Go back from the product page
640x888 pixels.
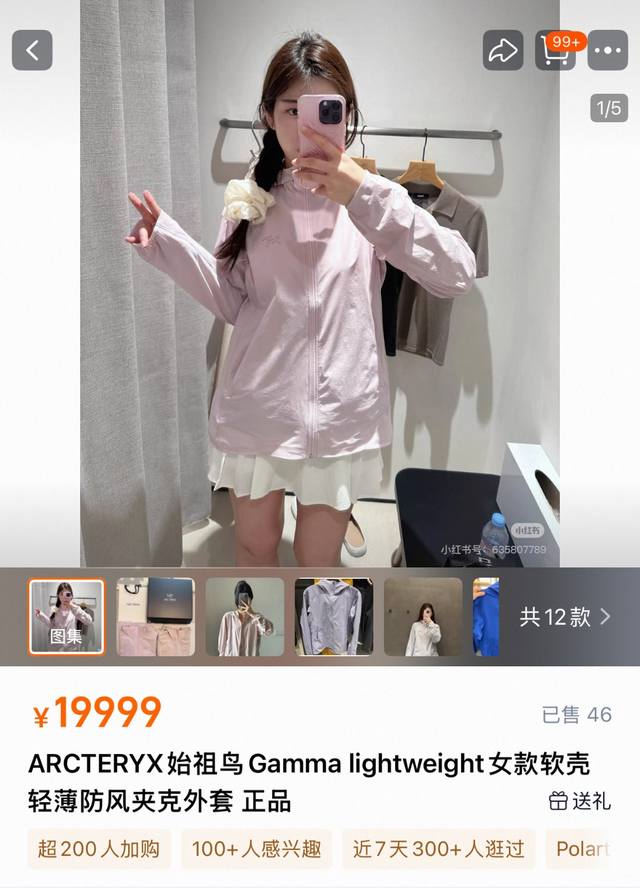(x=32, y=50)
